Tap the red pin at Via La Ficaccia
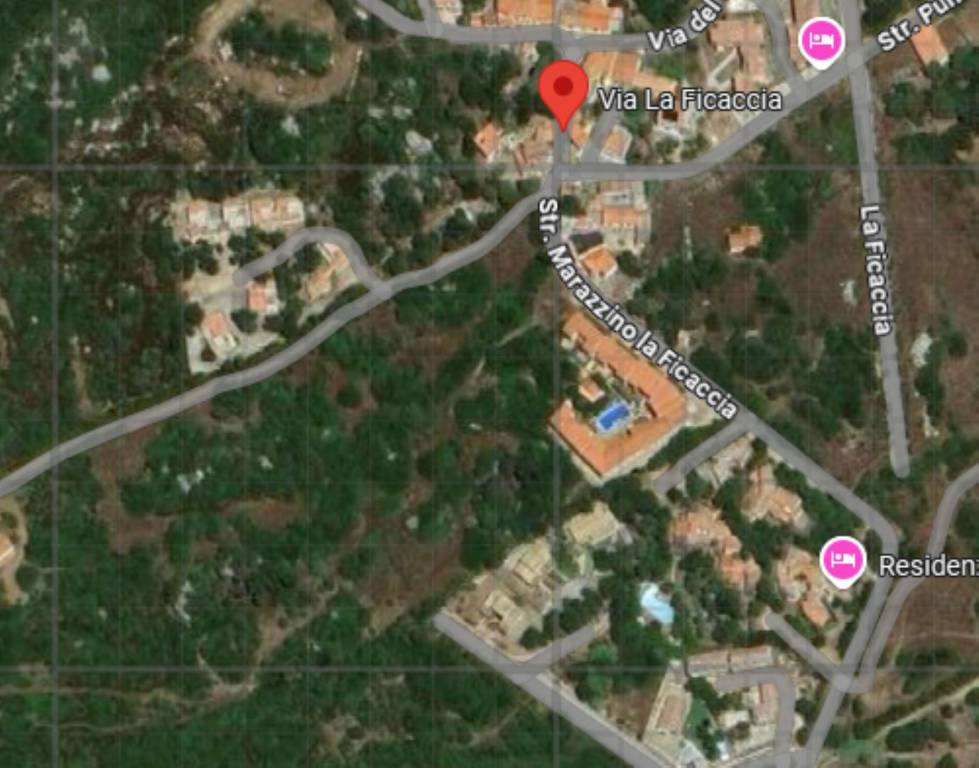 tap(563, 90)
